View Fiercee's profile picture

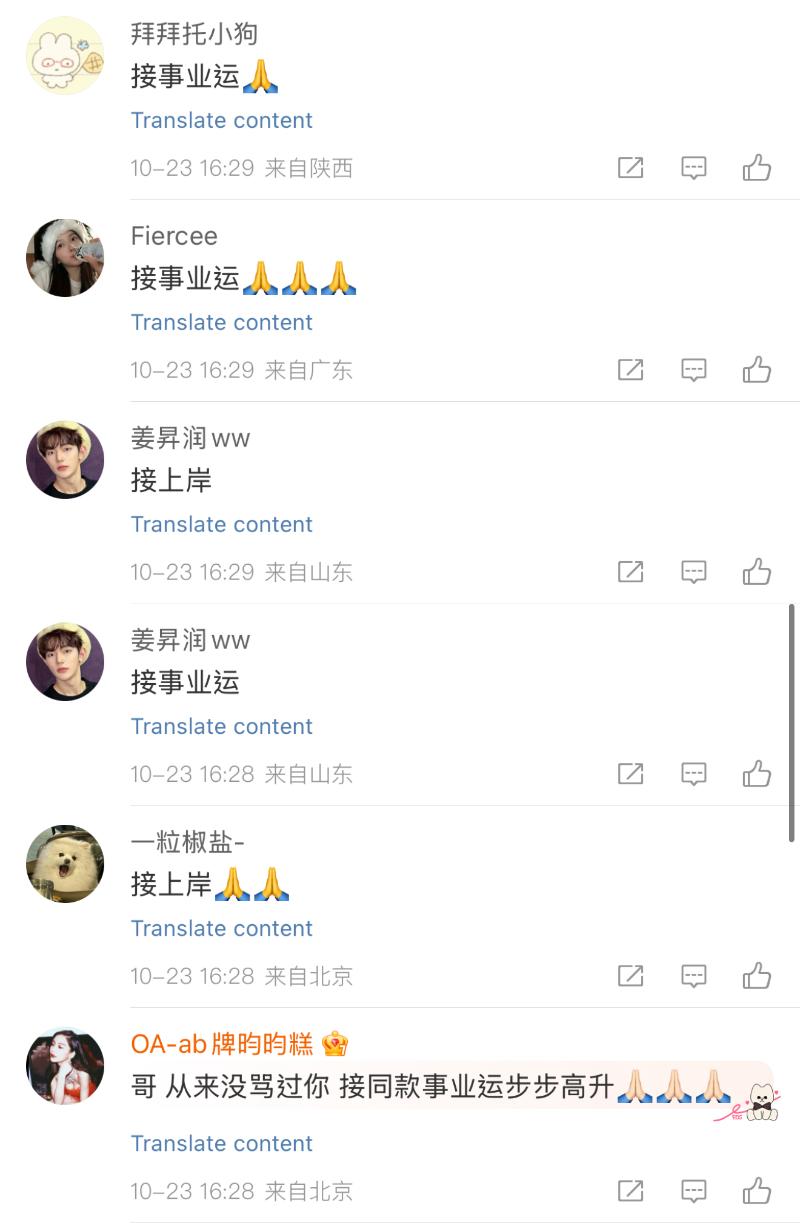click(65, 258)
